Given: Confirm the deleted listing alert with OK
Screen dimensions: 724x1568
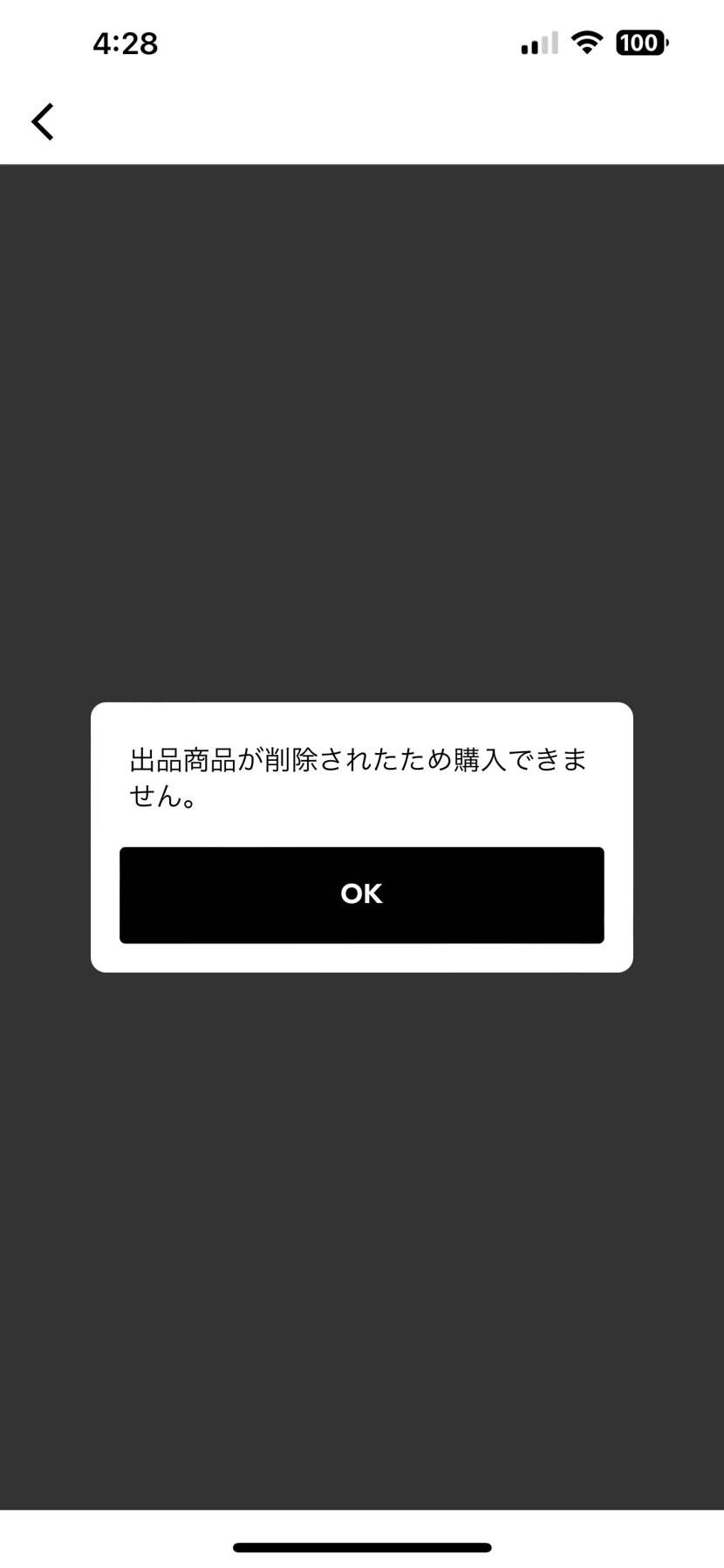Looking at the screenshot, I should point(361,894).
